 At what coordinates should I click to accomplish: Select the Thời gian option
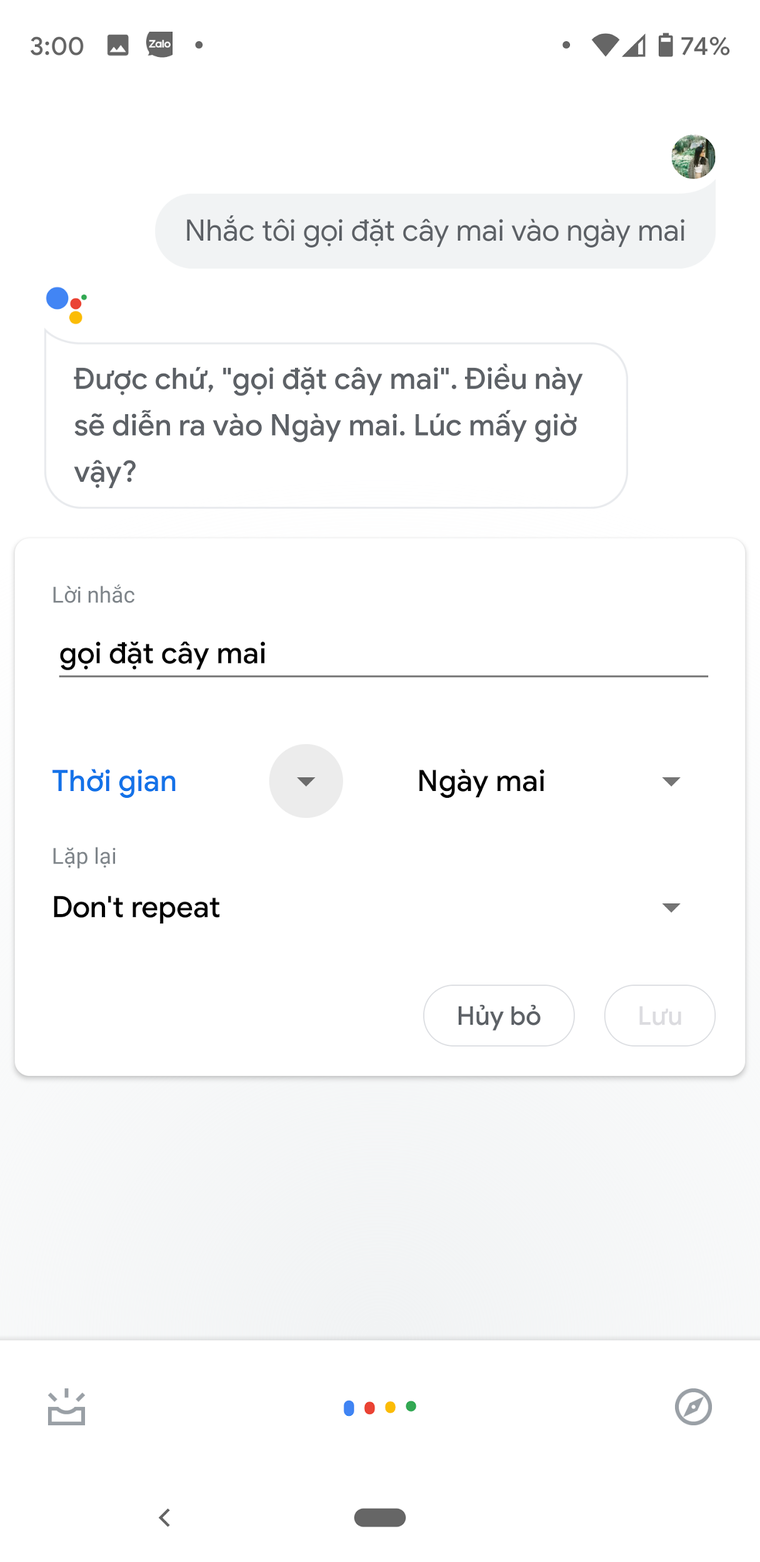tap(114, 781)
